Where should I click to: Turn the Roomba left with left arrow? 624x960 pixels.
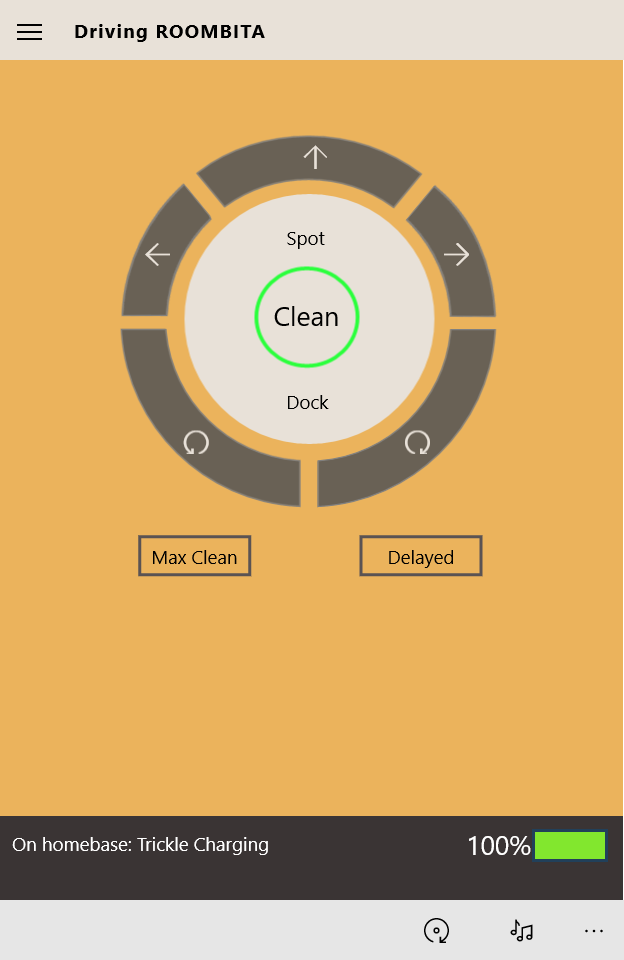pyautogui.click(x=158, y=255)
